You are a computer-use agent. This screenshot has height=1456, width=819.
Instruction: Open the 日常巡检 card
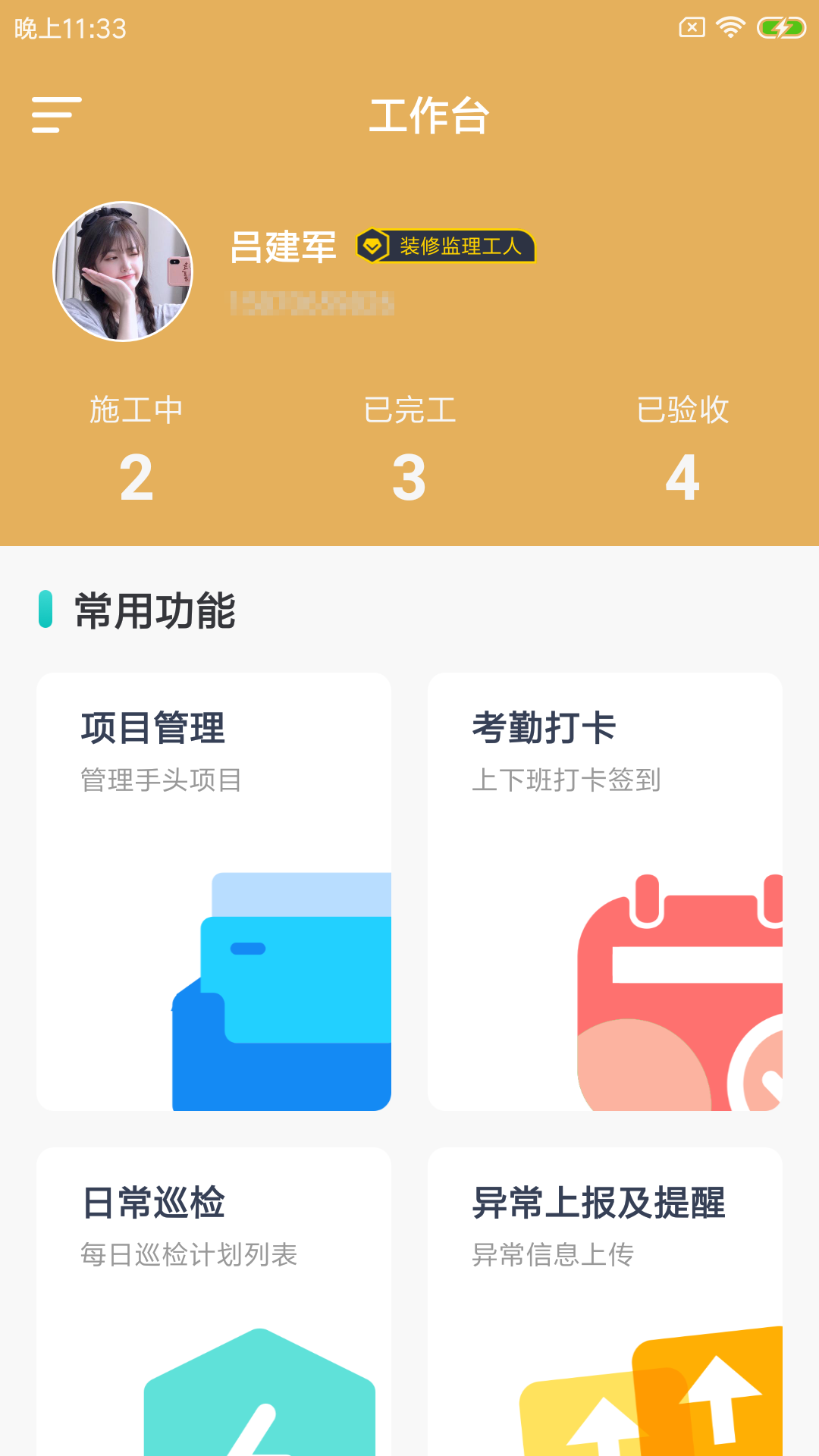[x=214, y=1301]
